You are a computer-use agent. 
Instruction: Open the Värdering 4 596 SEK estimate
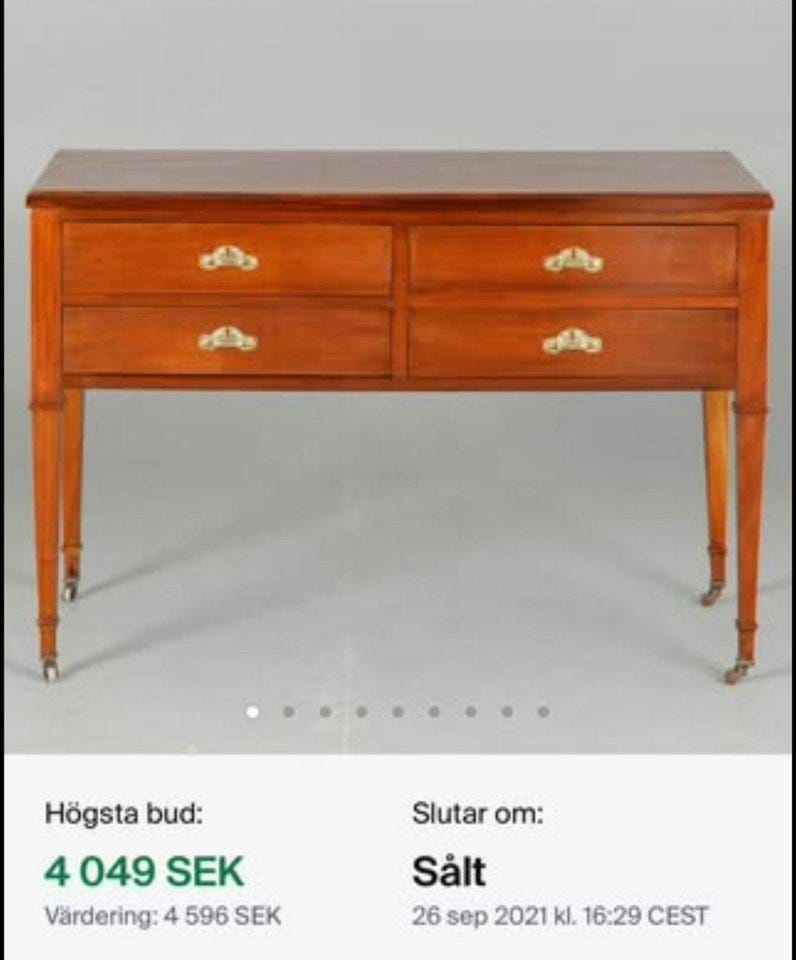point(164,913)
